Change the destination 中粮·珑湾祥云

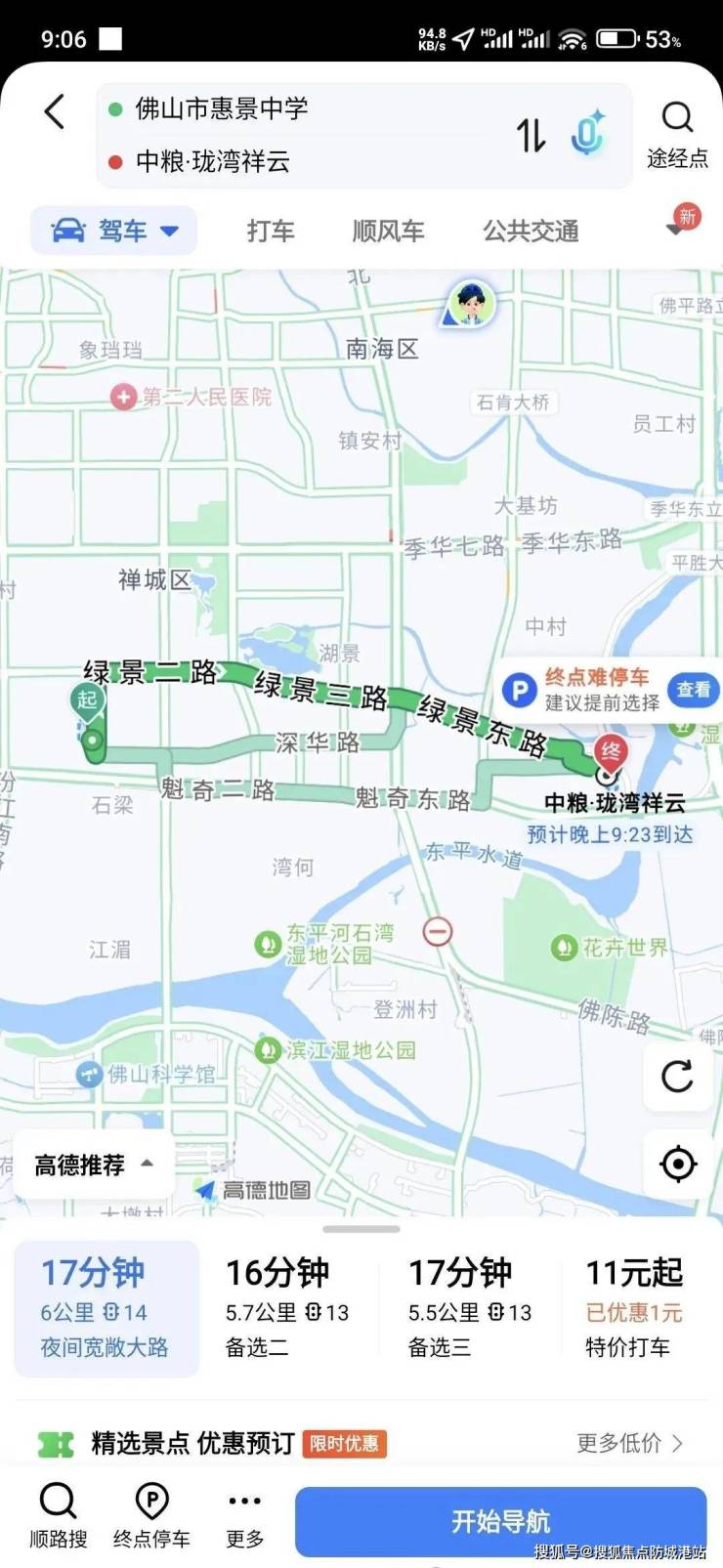pyautogui.click(x=213, y=161)
